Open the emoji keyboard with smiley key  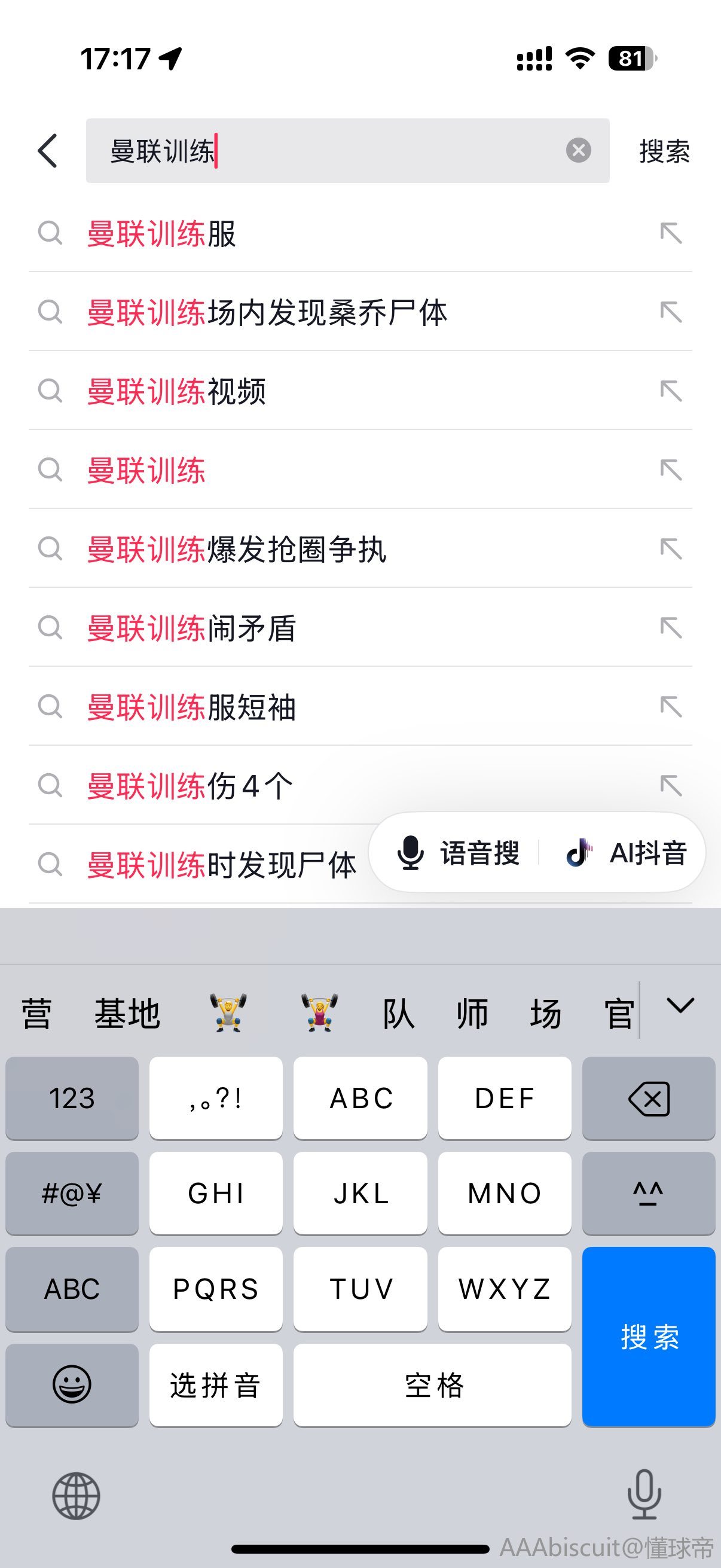tap(72, 1385)
